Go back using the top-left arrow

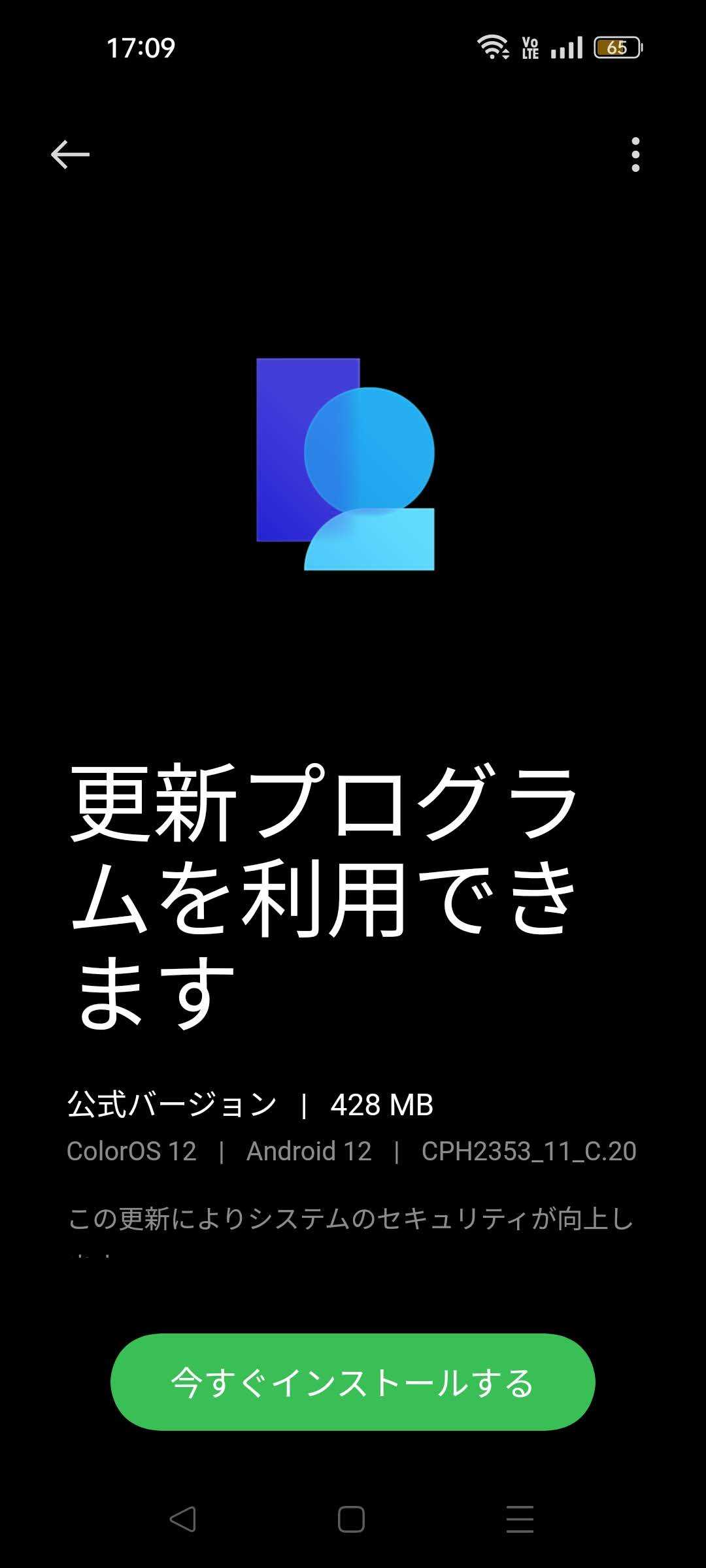tap(70, 155)
